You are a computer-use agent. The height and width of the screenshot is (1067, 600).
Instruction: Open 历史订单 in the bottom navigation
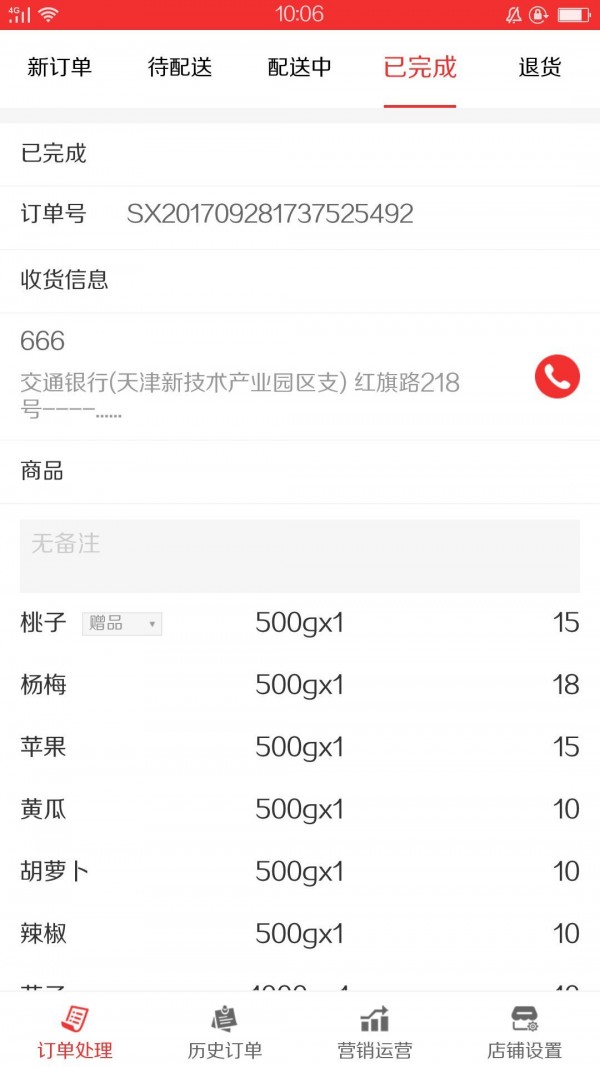224,1030
